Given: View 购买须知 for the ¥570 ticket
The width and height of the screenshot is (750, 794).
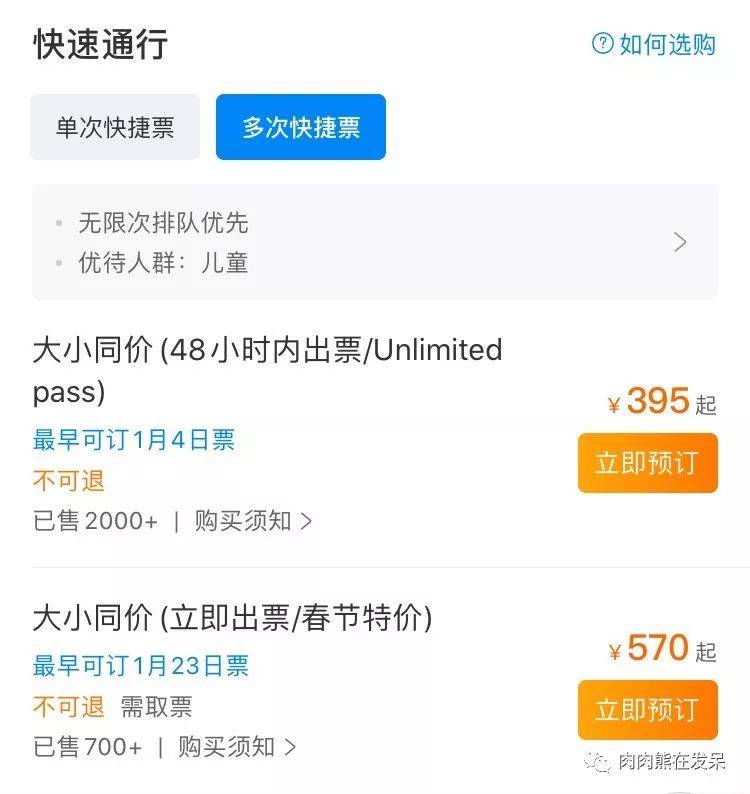Looking at the screenshot, I should tap(237, 747).
